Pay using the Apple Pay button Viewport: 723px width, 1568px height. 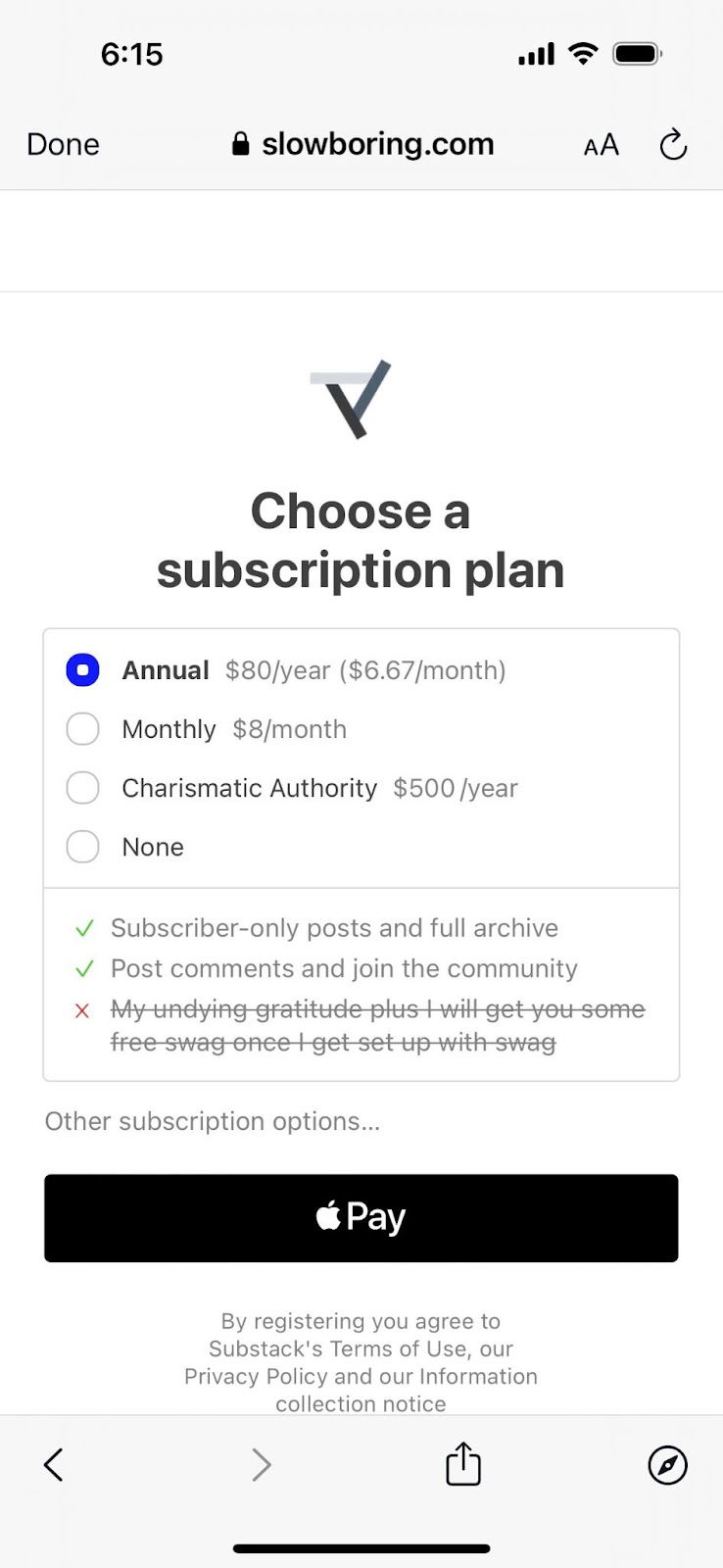pyautogui.click(x=361, y=1217)
